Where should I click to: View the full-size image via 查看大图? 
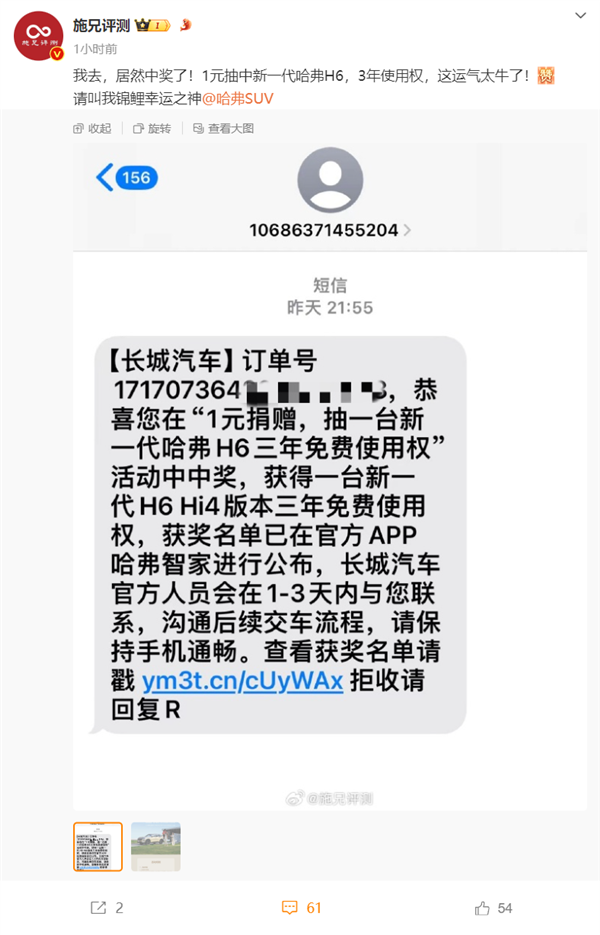click(x=223, y=129)
